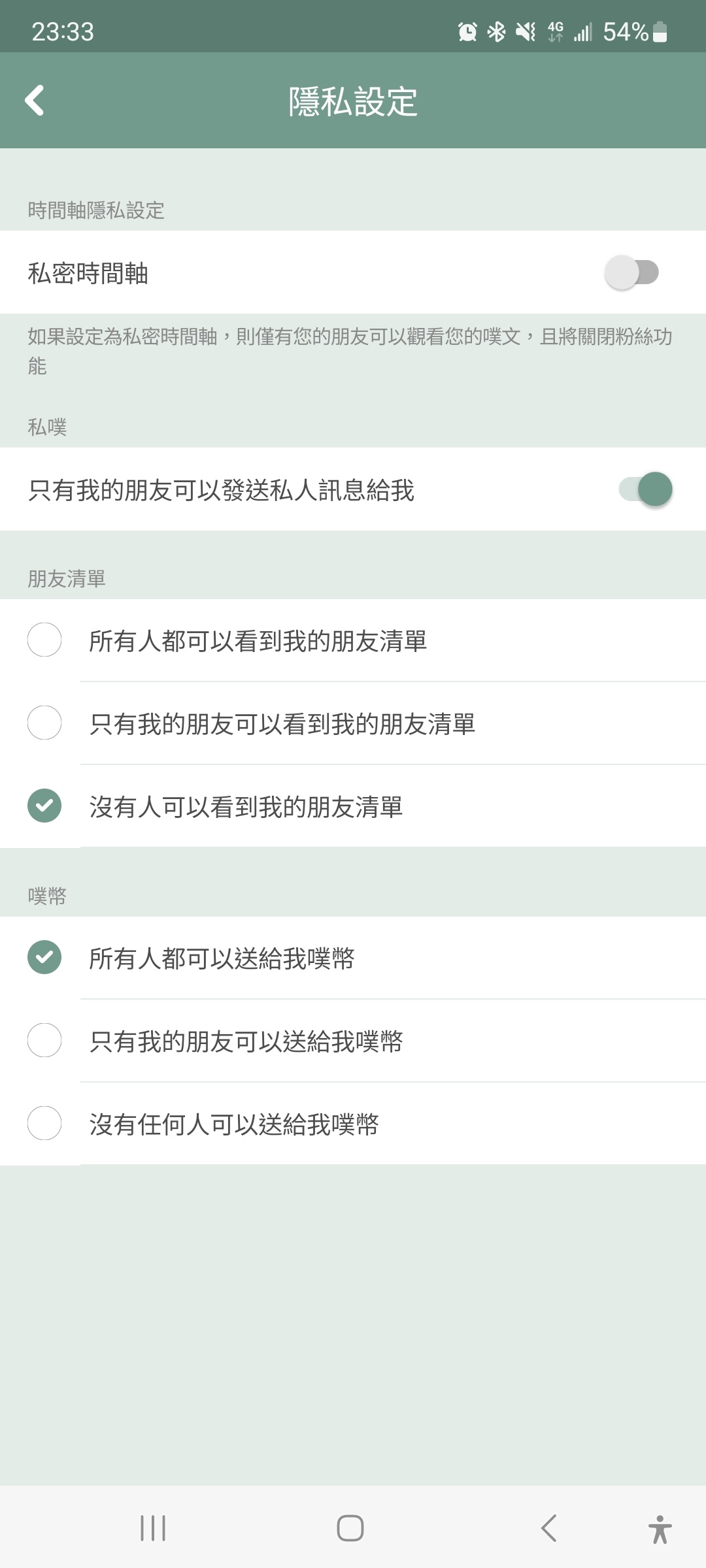Open recent apps from the navigation bar
The image size is (706, 1568).
click(153, 1528)
